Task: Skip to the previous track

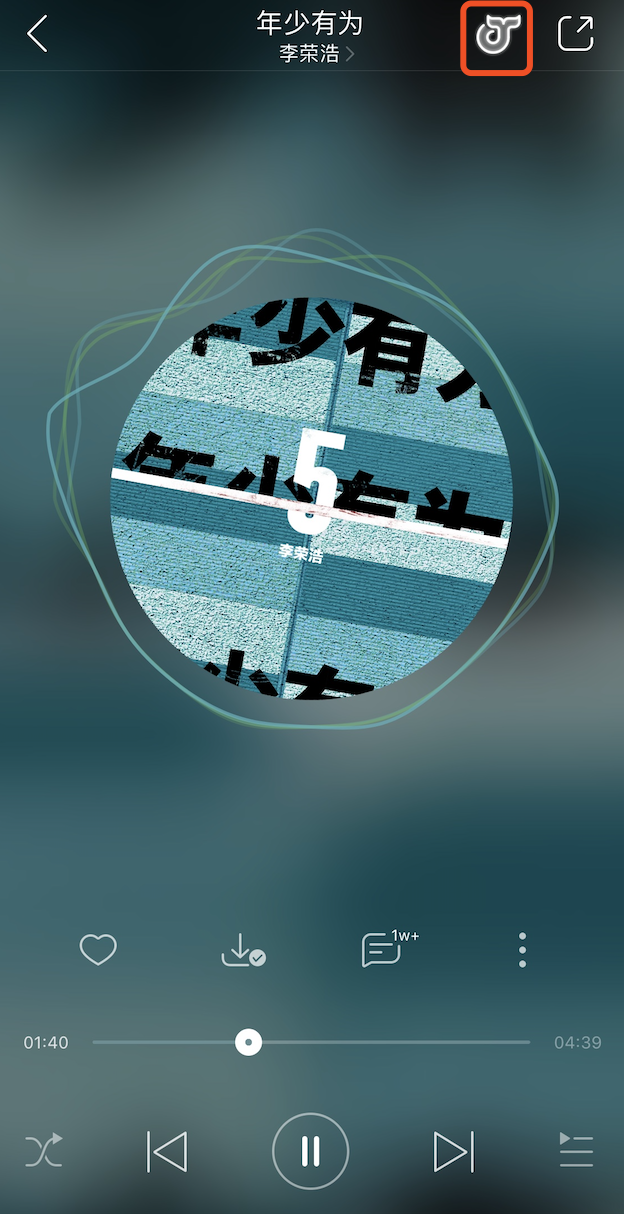Action: pos(167,1151)
